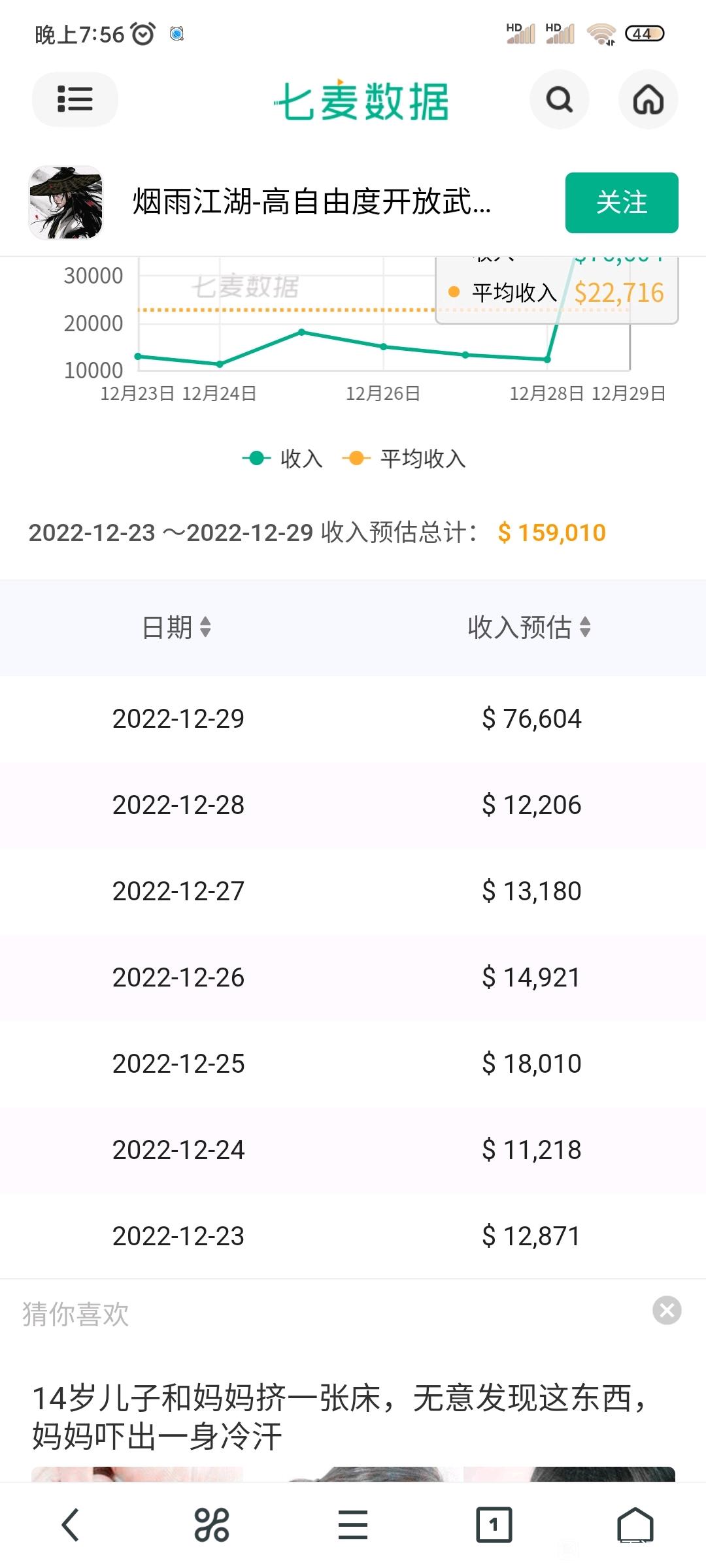Open the 14岁儿子和妈妈挤一张床 article
Viewport: 706px width, 1568px height.
tap(340, 1416)
